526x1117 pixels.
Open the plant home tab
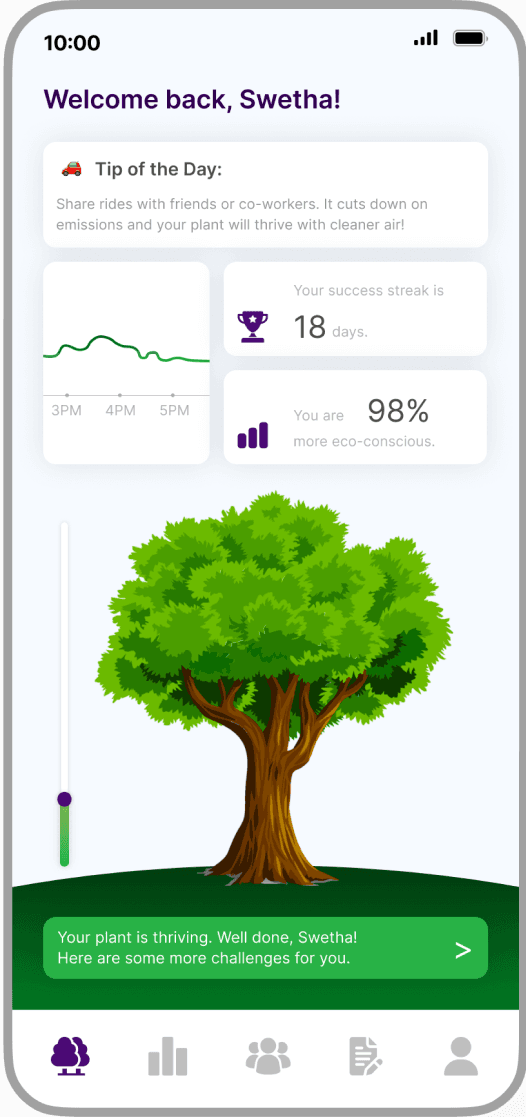70,1056
